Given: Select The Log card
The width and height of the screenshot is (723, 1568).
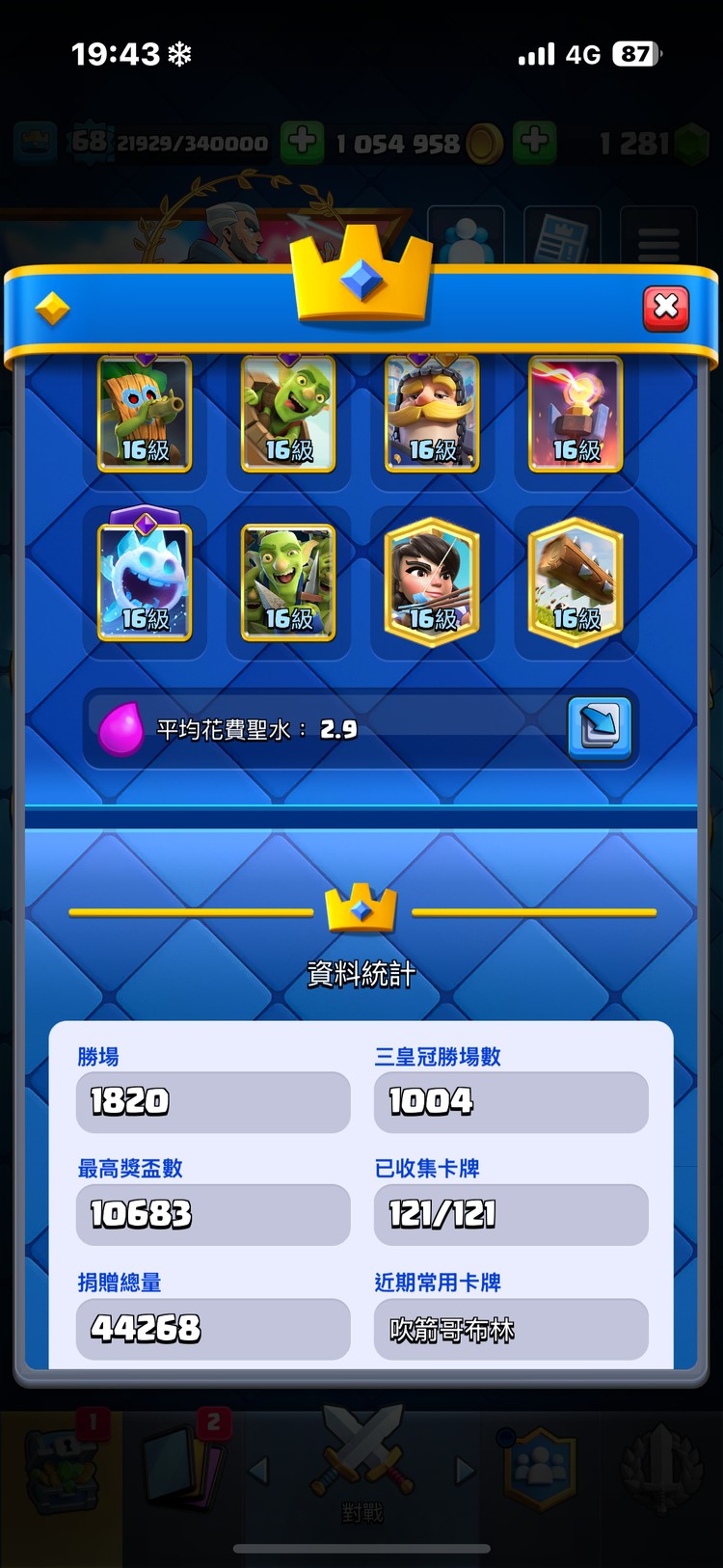Looking at the screenshot, I should click(x=576, y=581).
